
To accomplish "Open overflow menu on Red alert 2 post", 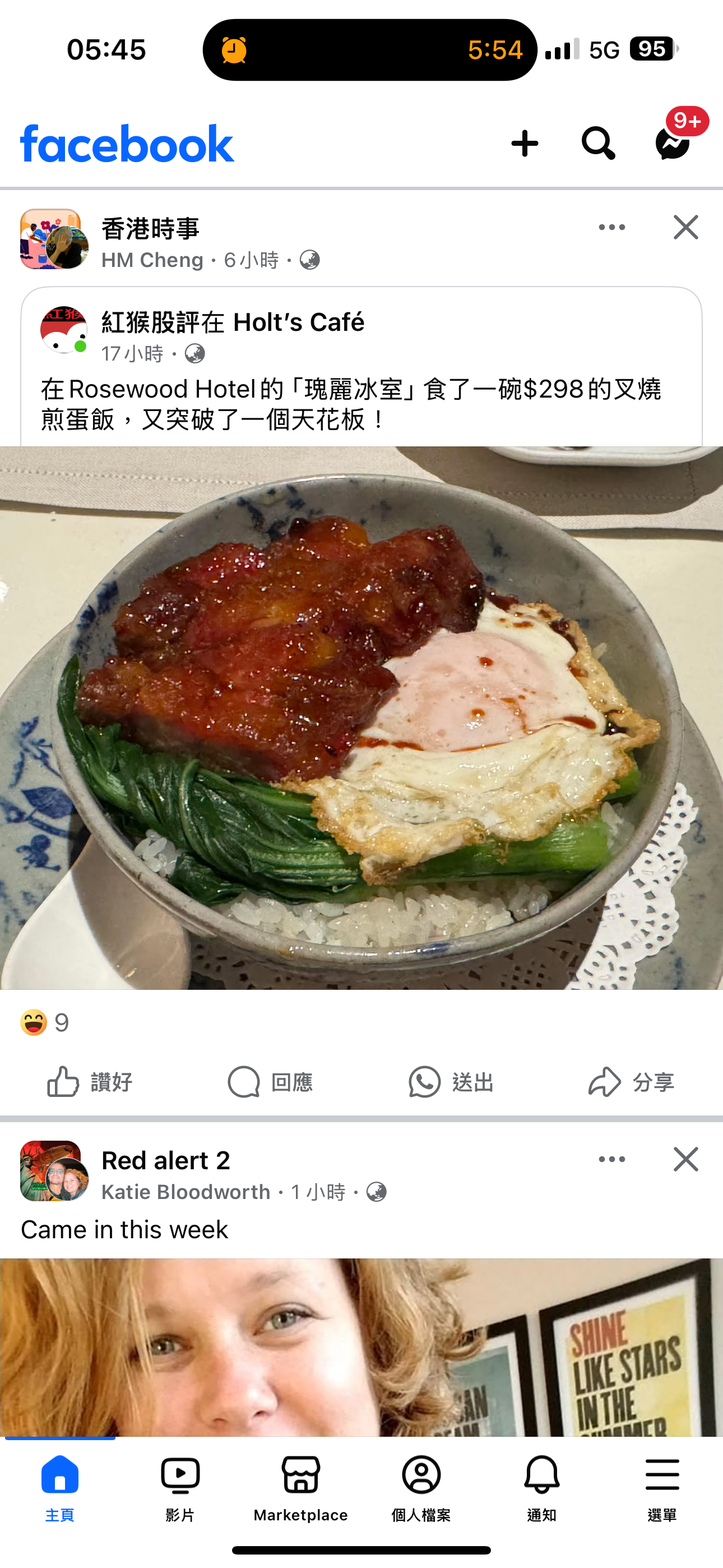I will click(611, 1159).
